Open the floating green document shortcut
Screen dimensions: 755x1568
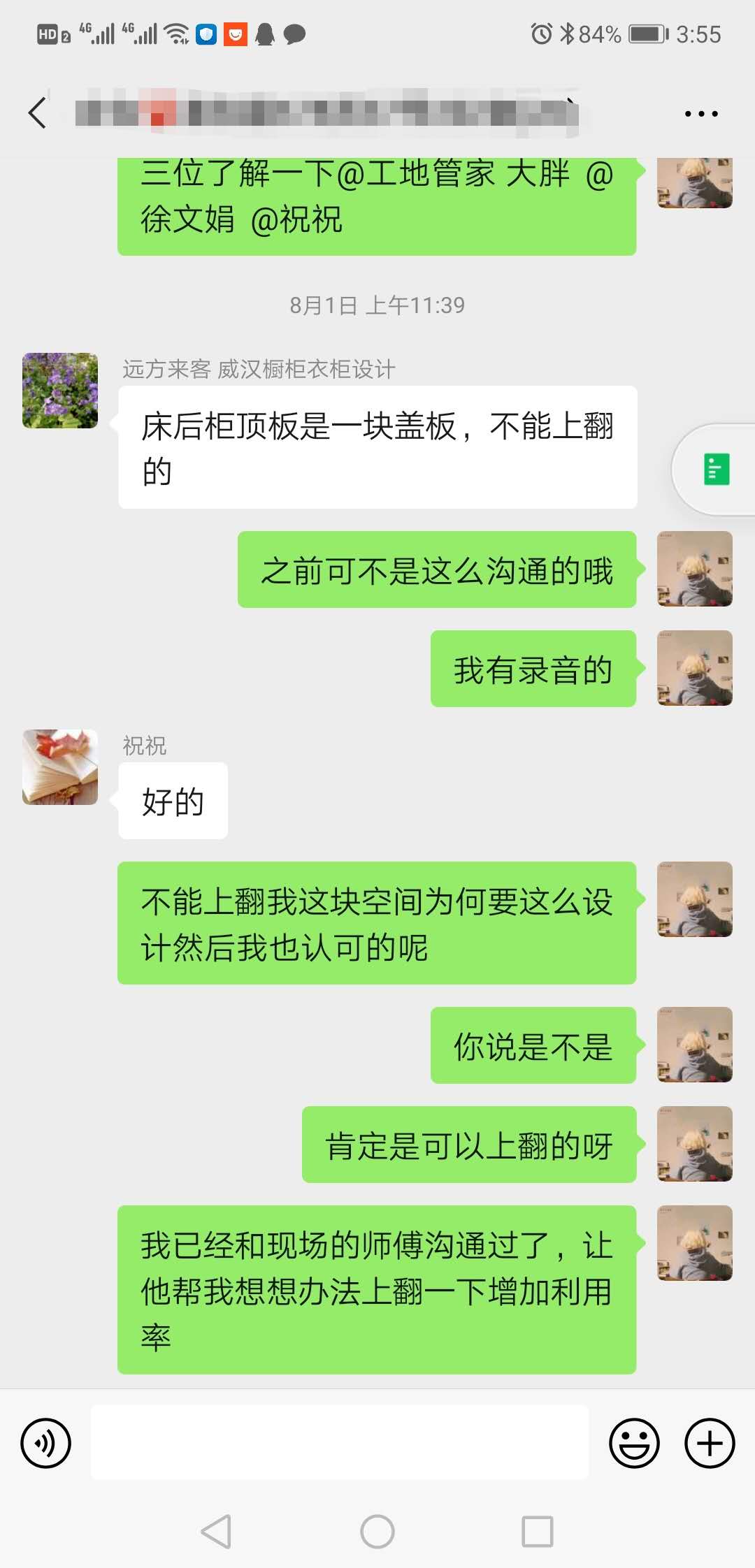(x=716, y=469)
